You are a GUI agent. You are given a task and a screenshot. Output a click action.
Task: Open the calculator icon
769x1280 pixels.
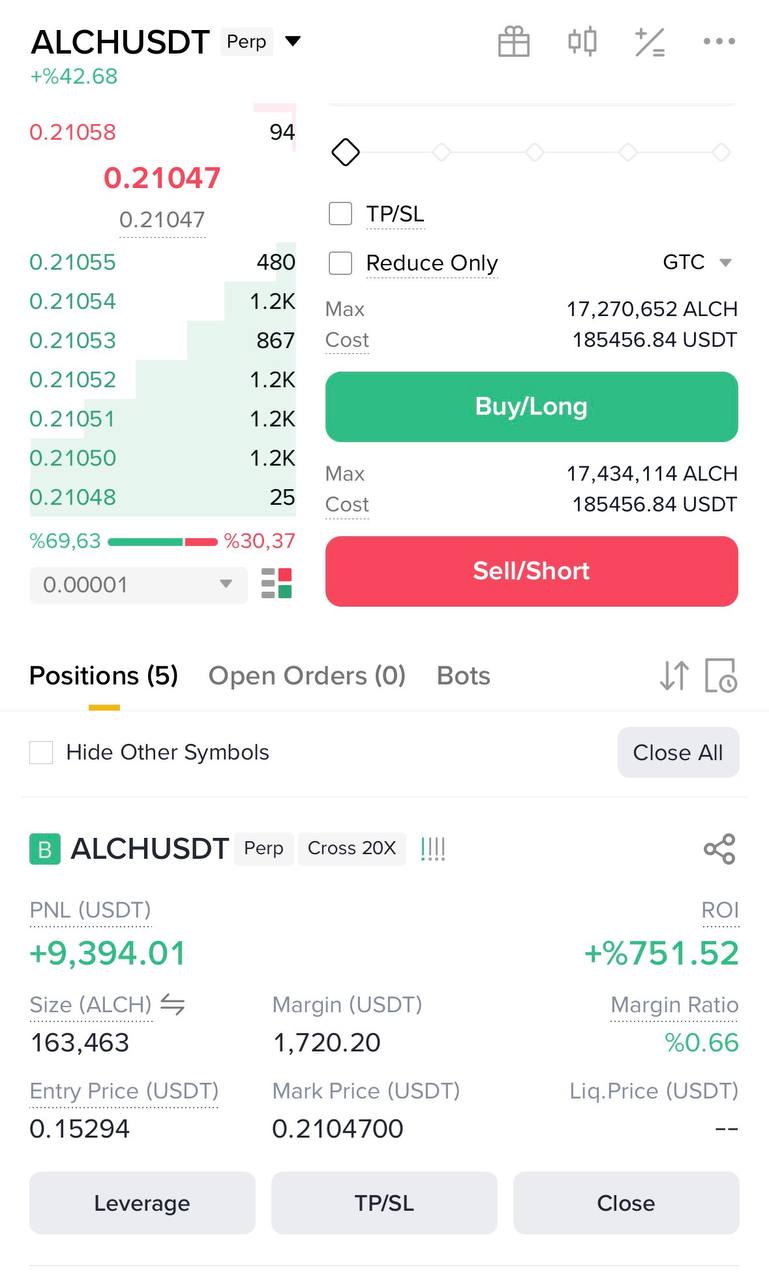(650, 42)
